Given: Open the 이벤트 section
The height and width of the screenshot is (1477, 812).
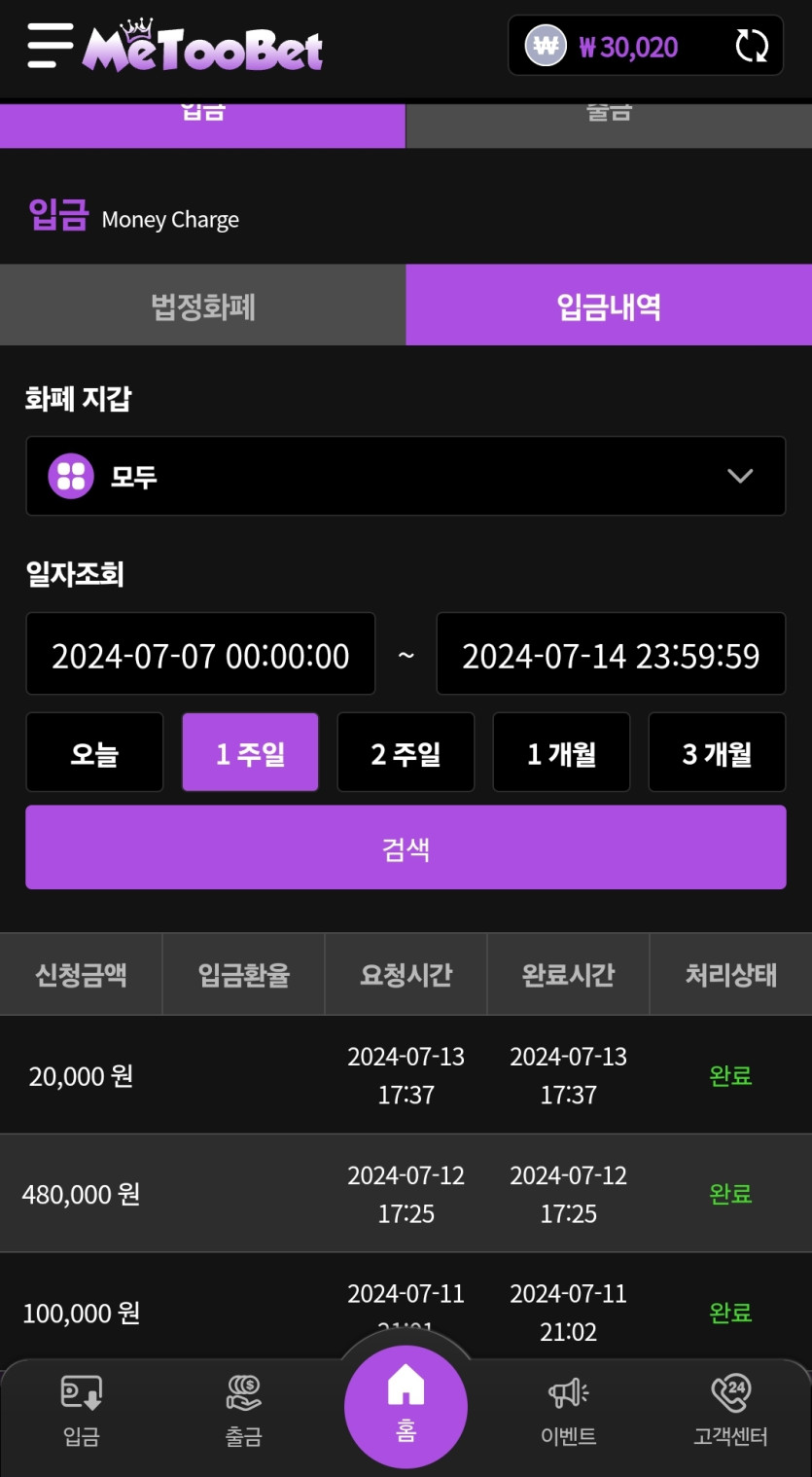Looking at the screenshot, I should 568,1411.
